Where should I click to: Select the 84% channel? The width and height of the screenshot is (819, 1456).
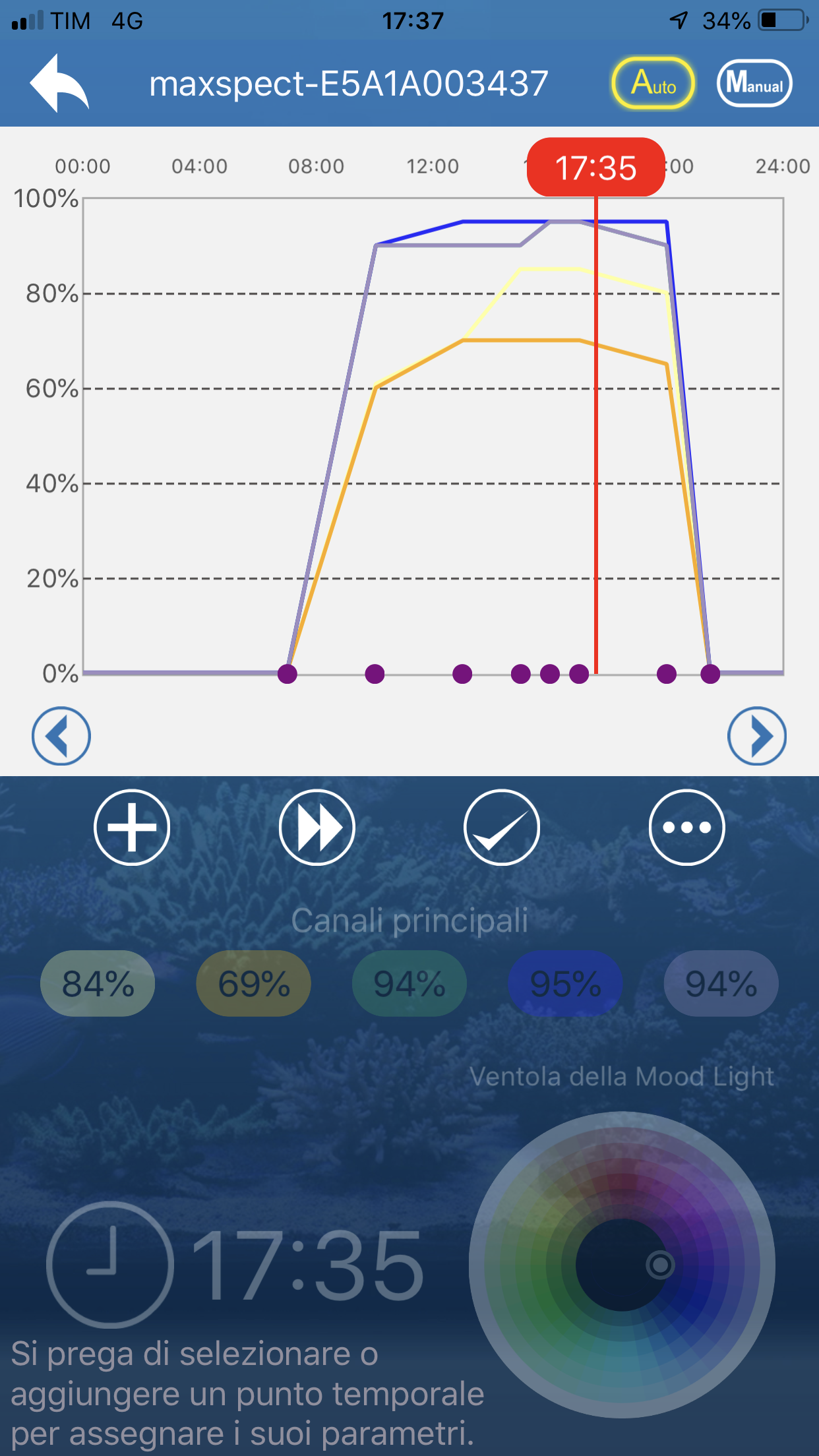(98, 983)
